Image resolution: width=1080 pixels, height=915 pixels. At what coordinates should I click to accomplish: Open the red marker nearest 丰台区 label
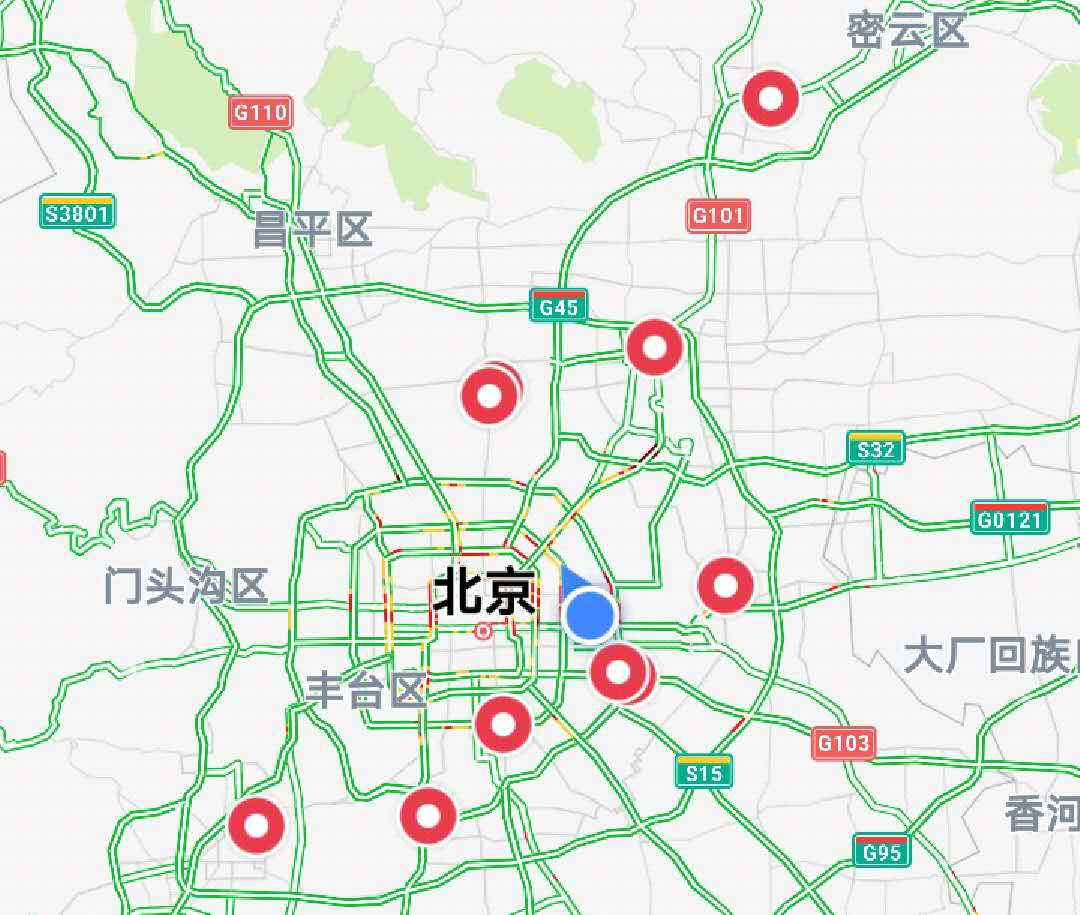coord(503,724)
